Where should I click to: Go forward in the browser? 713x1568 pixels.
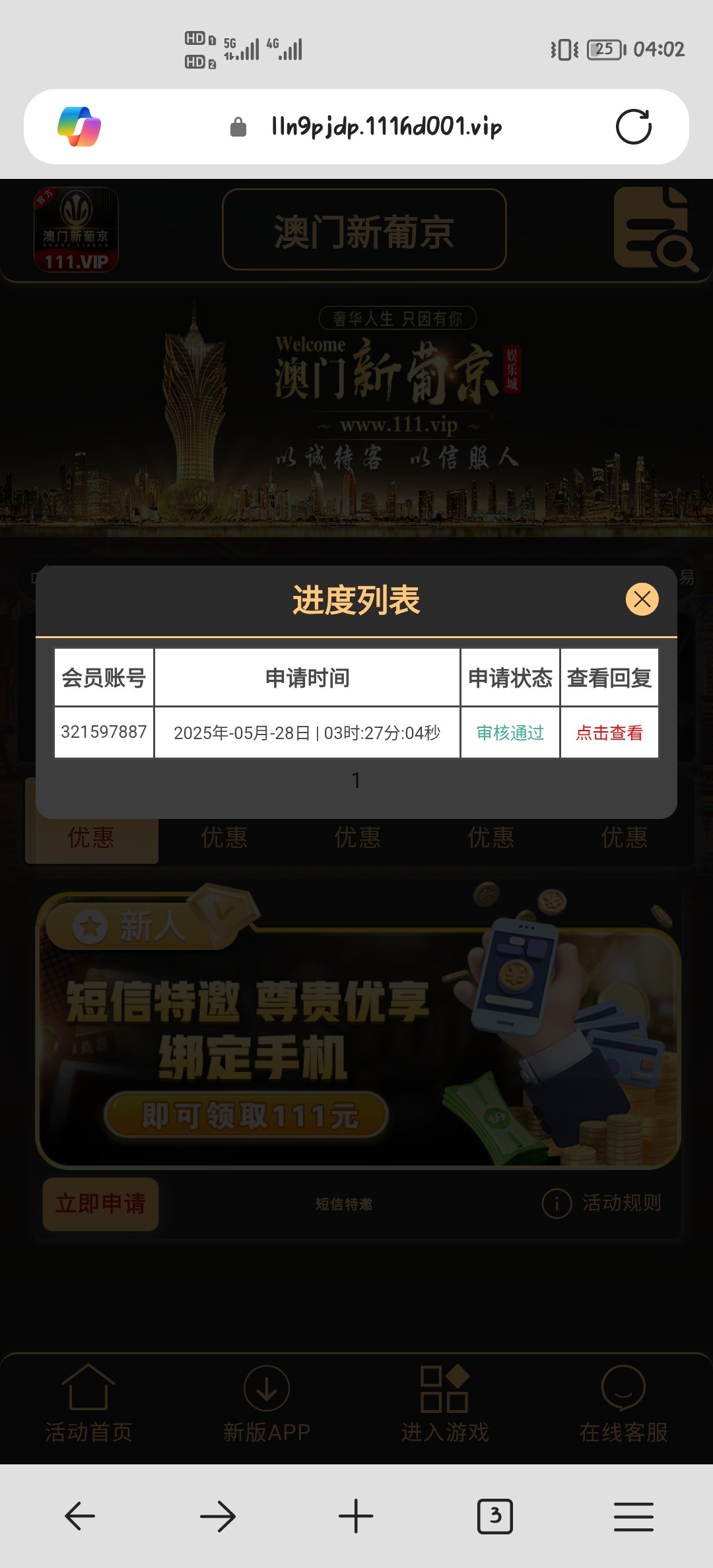[218, 1516]
